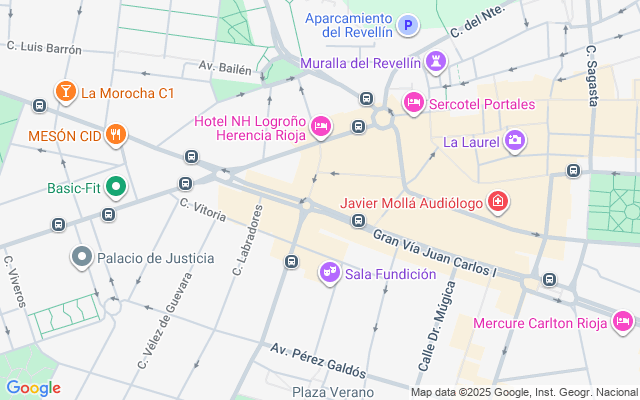
Task: Tap the MESÓN CID restaurant pin
Action: (116, 135)
